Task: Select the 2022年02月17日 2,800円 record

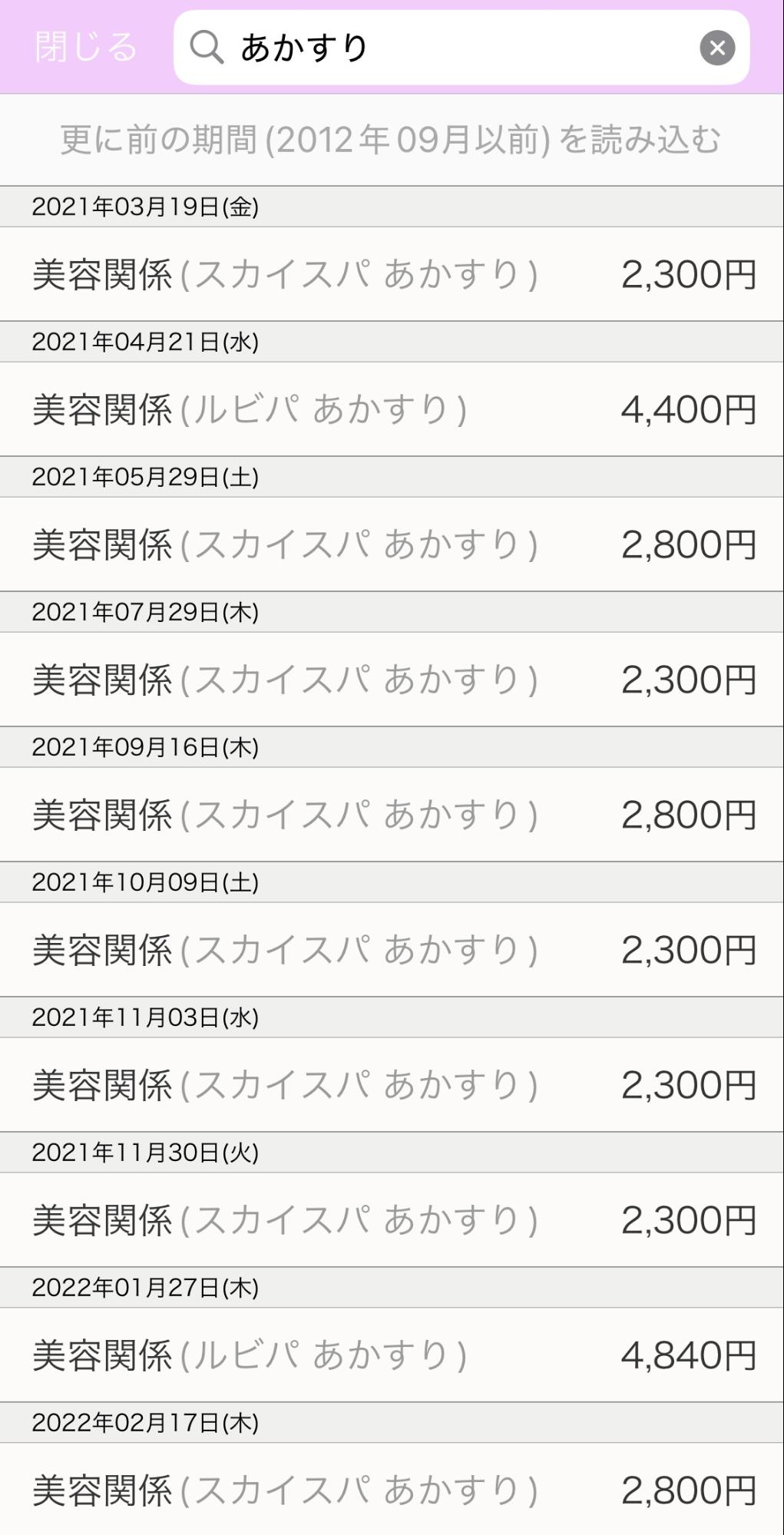Action: [x=392, y=1490]
